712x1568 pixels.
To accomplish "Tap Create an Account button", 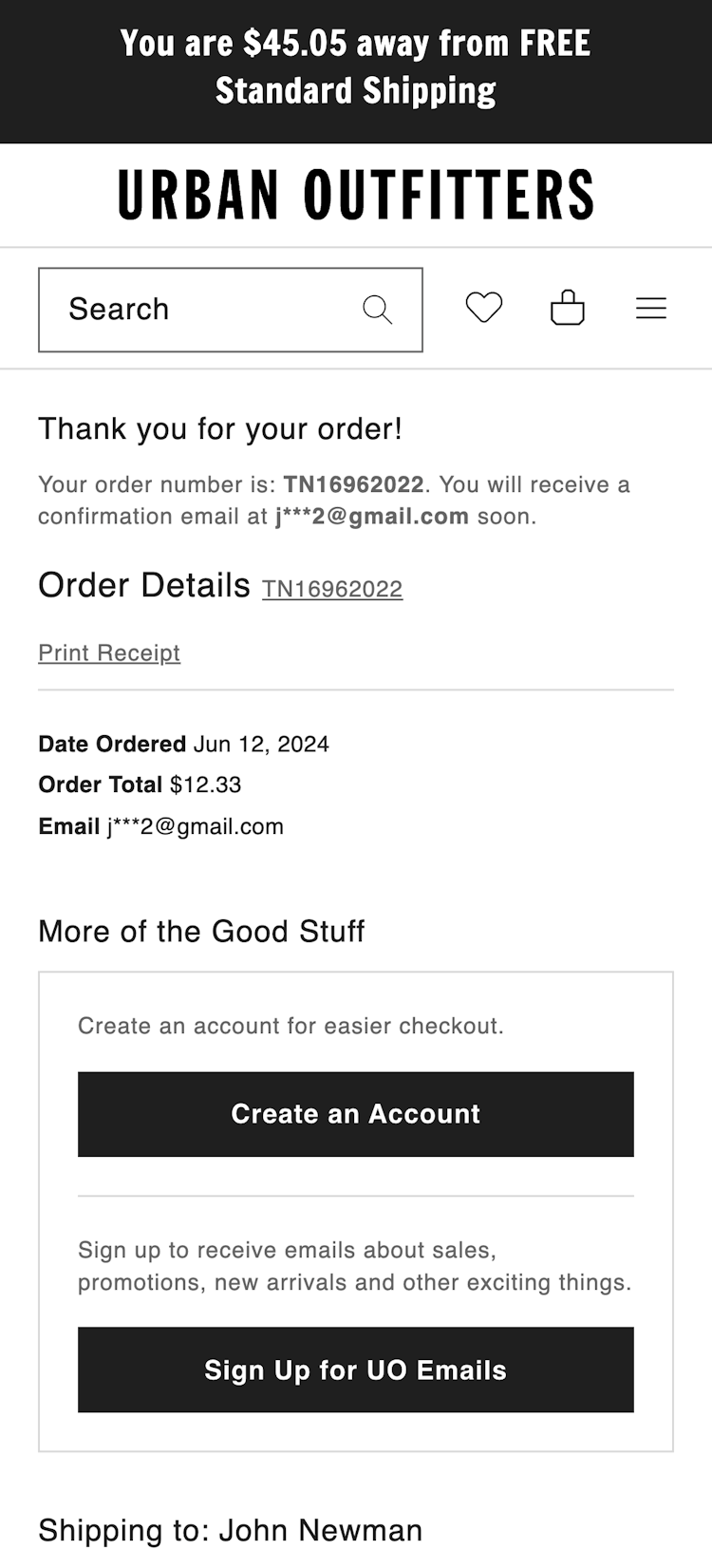I will 356,1114.
